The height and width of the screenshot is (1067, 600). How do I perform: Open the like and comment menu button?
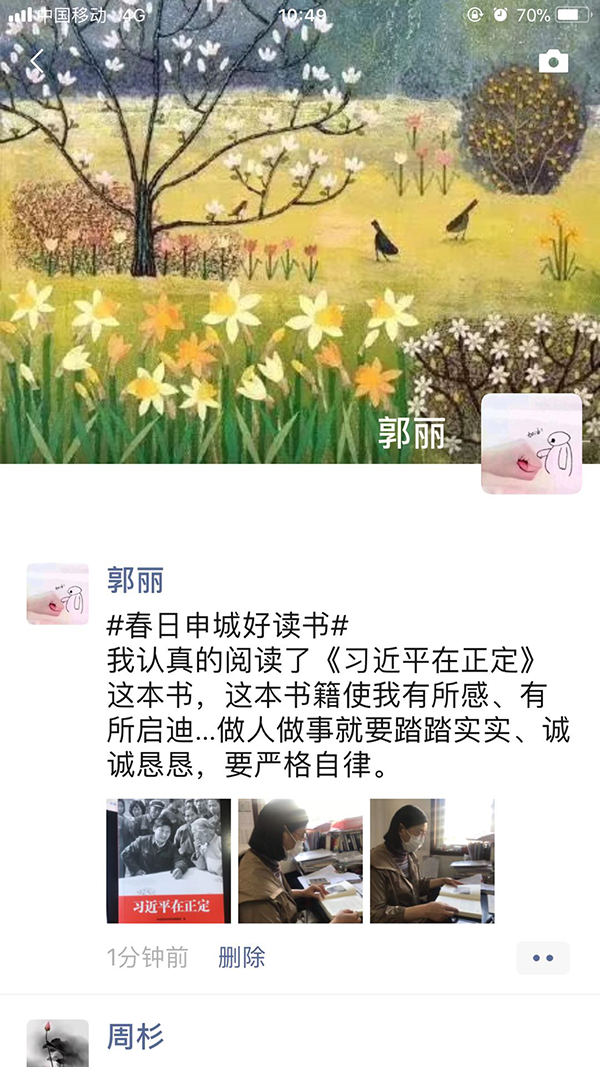[543, 957]
